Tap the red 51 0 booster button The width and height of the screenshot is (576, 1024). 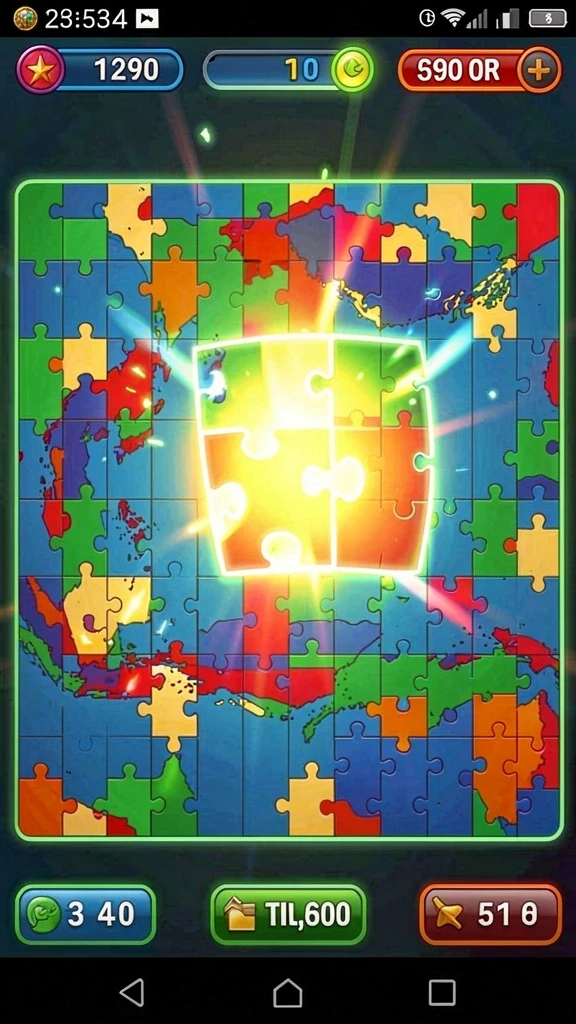(x=490, y=914)
